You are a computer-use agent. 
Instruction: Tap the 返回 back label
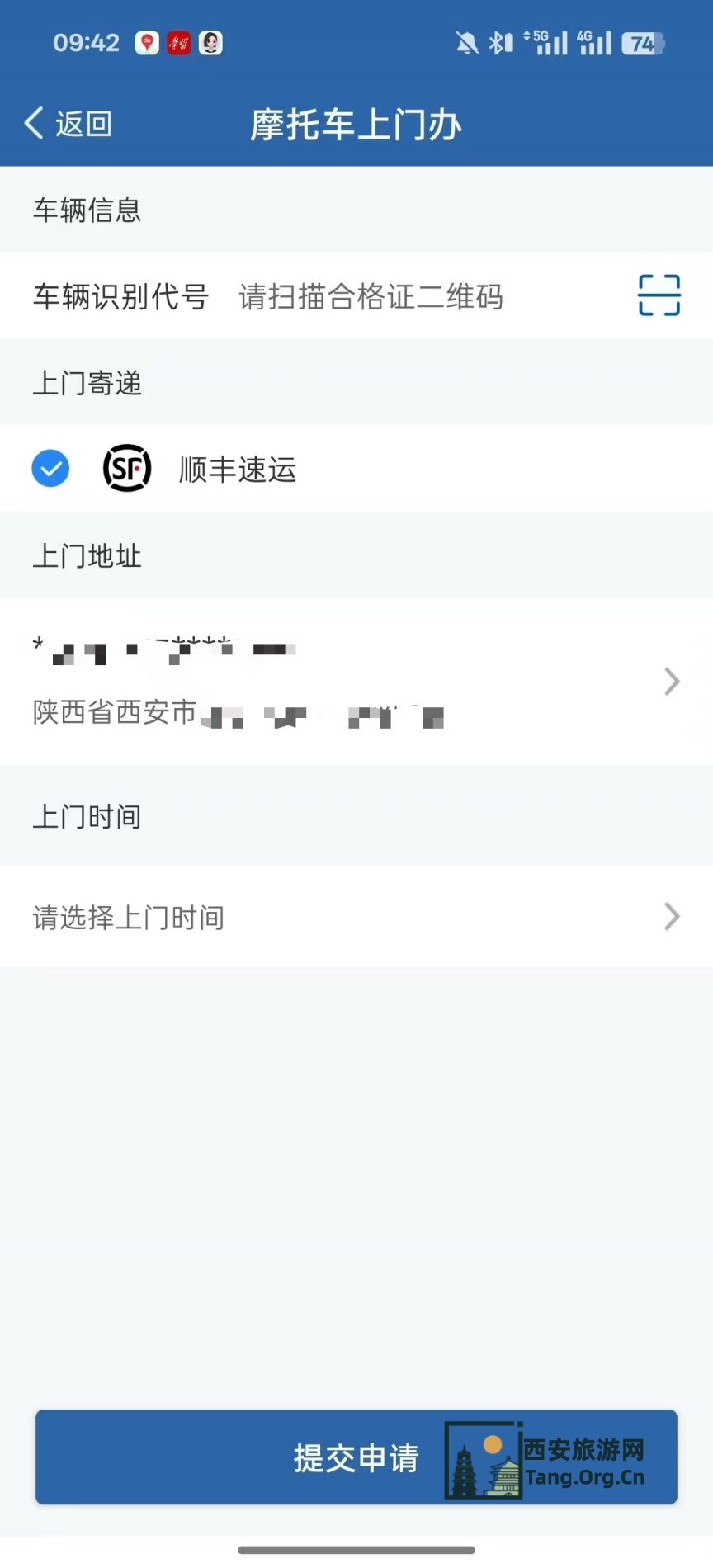(82, 122)
